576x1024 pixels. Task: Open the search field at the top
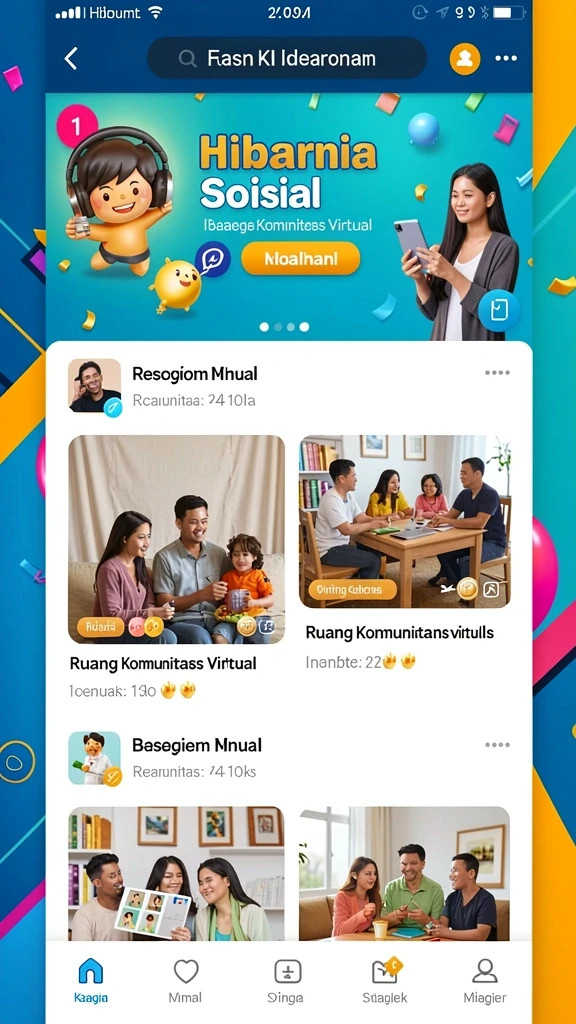[287, 59]
